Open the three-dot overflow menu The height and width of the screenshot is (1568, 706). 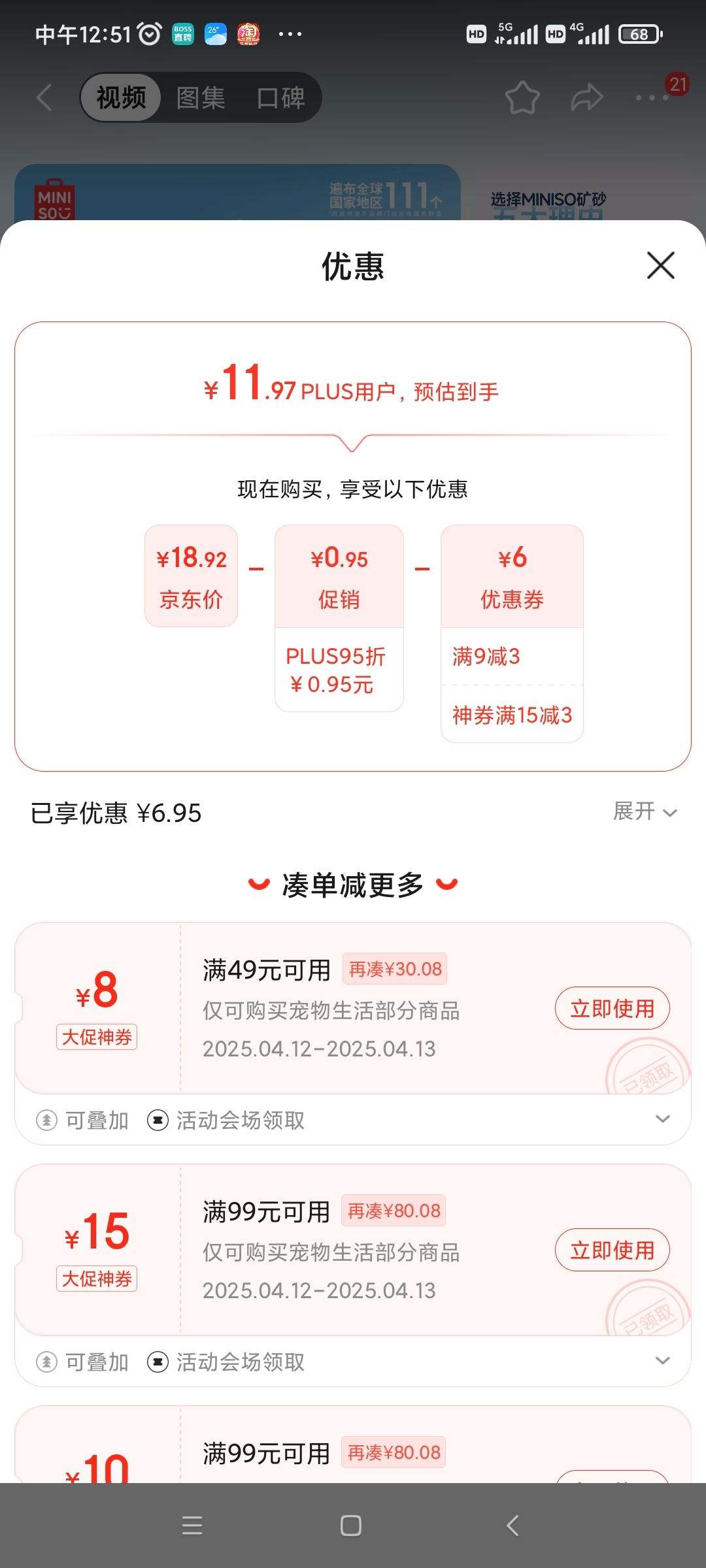coord(652,98)
